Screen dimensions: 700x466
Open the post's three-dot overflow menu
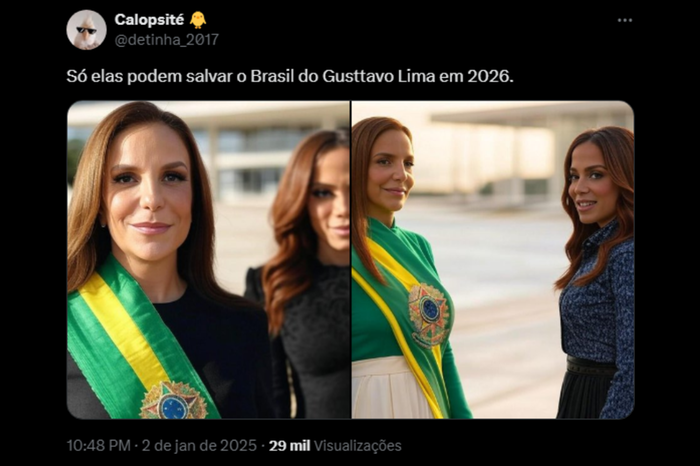click(x=624, y=20)
